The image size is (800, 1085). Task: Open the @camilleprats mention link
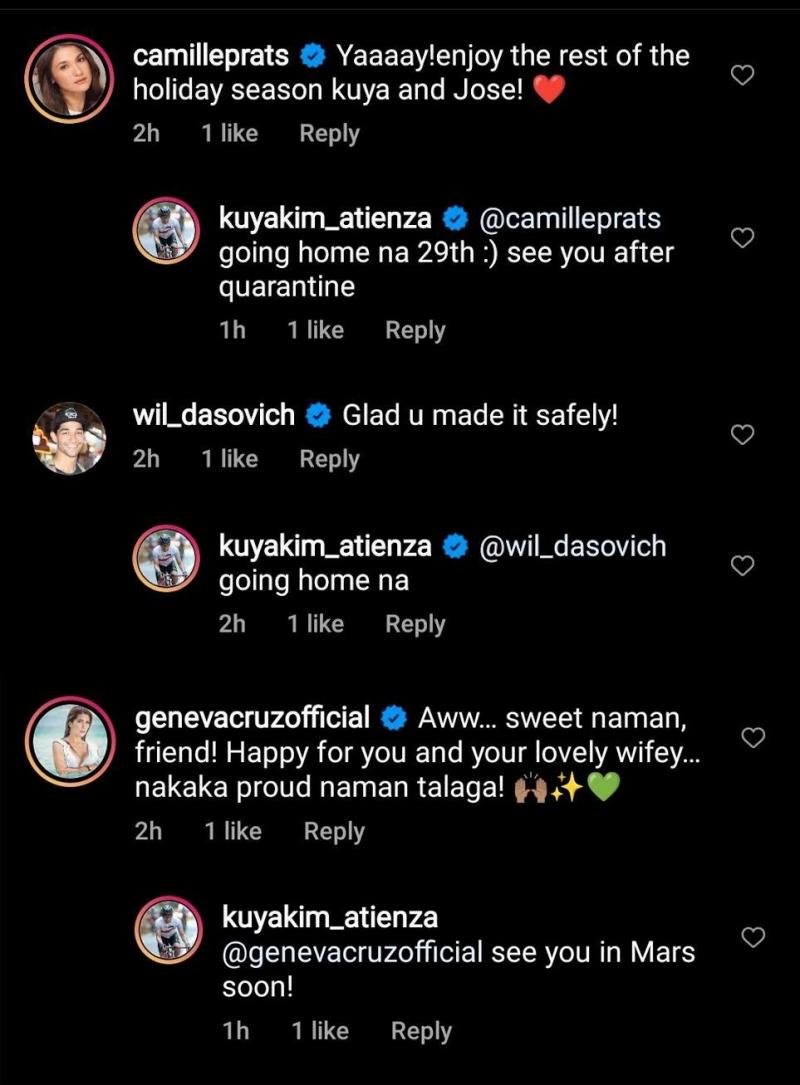coord(570,218)
